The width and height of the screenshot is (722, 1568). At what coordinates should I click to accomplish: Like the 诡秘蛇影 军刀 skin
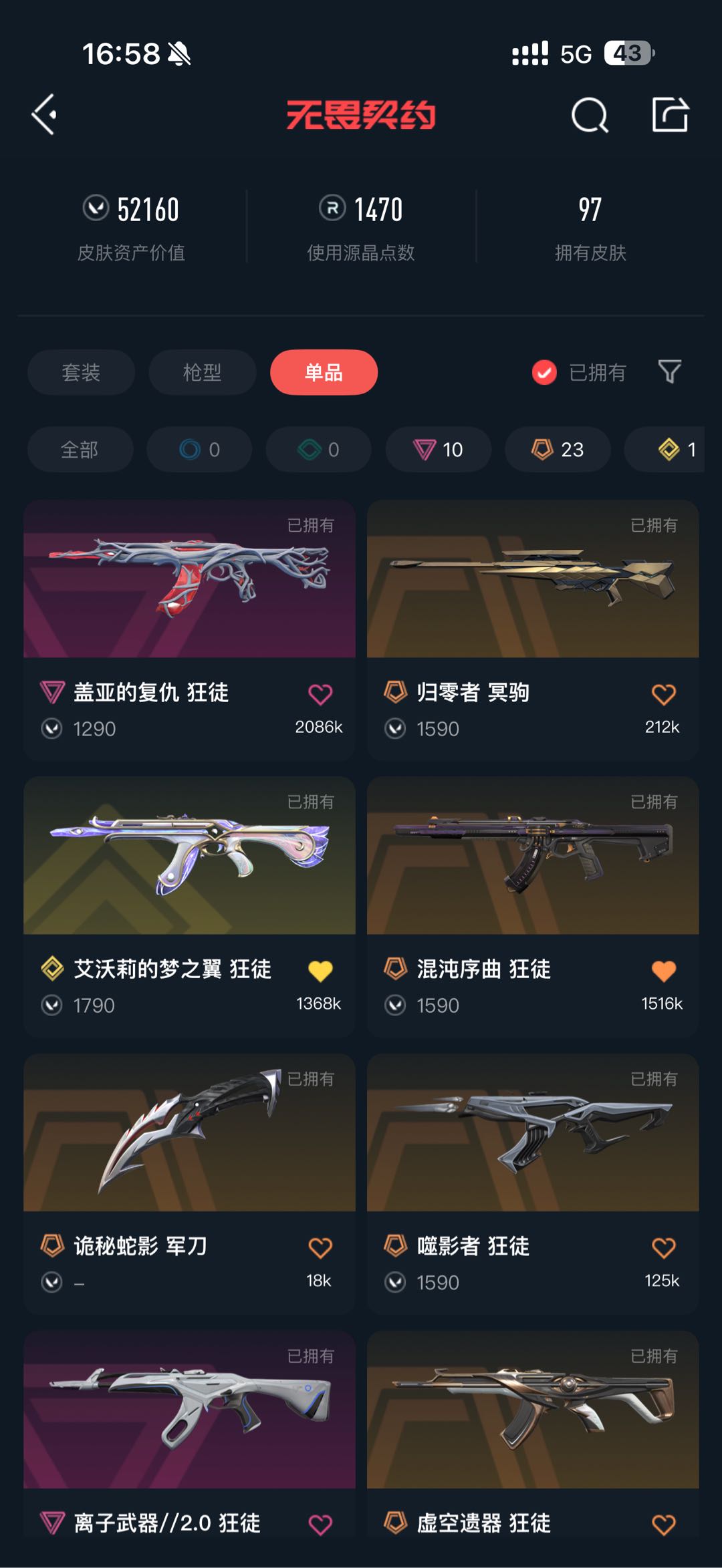[x=320, y=1248]
